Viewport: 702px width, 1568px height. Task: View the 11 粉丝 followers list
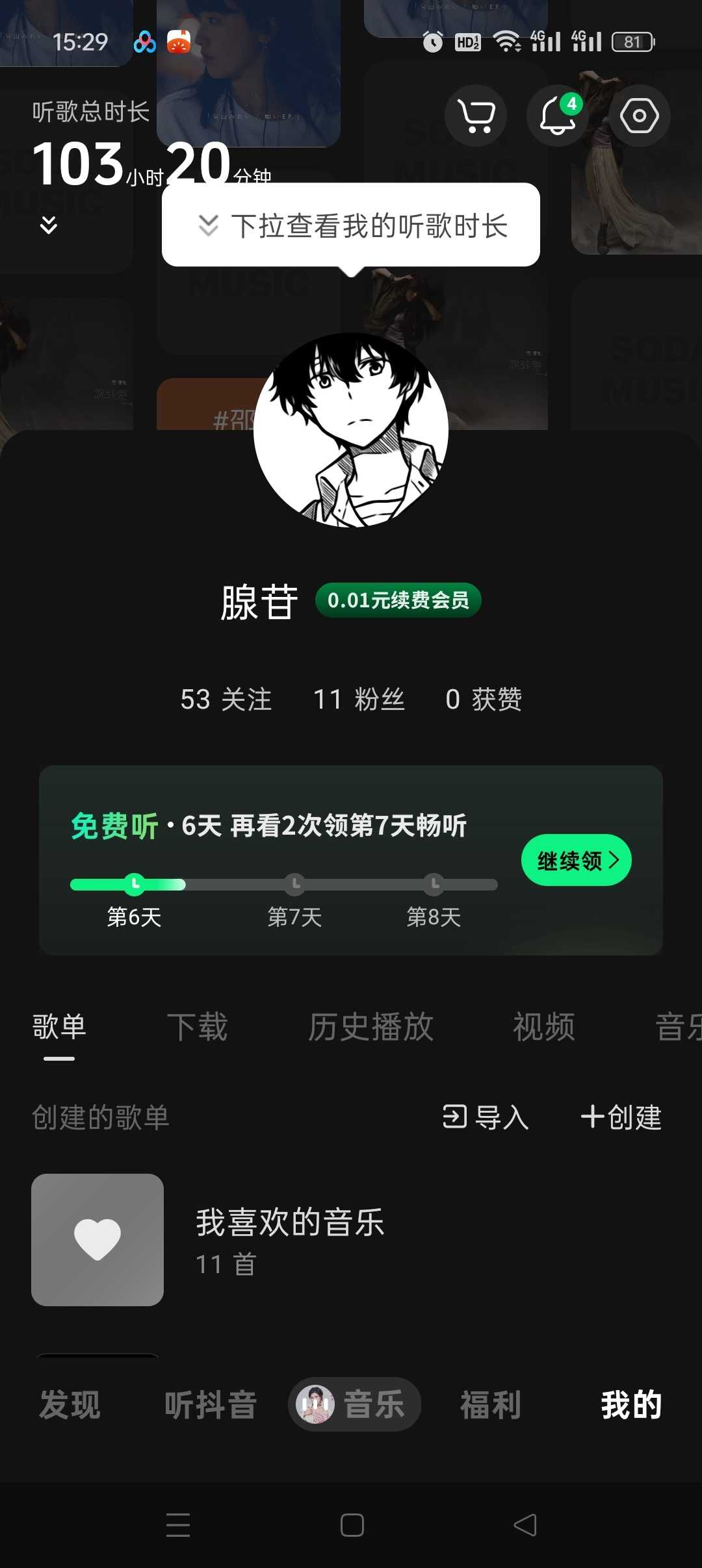pos(359,700)
